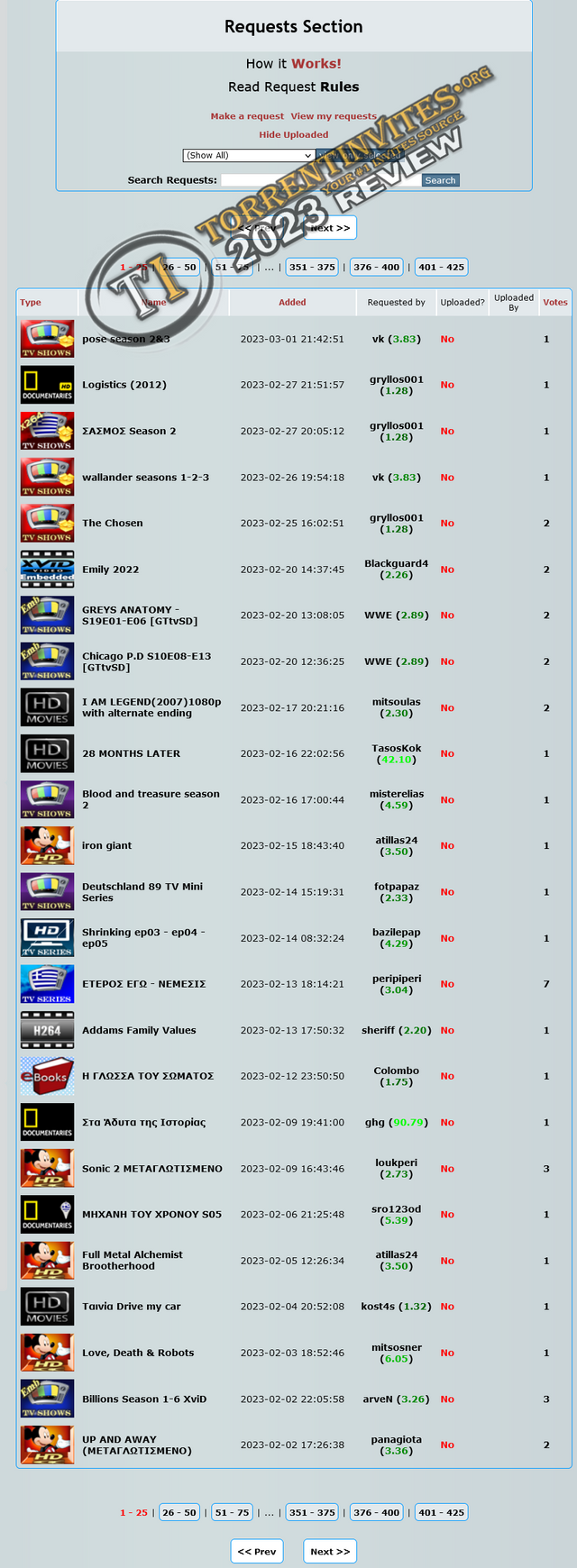Viewport: 577px width, 1568px height.
Task: Visit peripiperi's user profile
Action: point(397,979)
